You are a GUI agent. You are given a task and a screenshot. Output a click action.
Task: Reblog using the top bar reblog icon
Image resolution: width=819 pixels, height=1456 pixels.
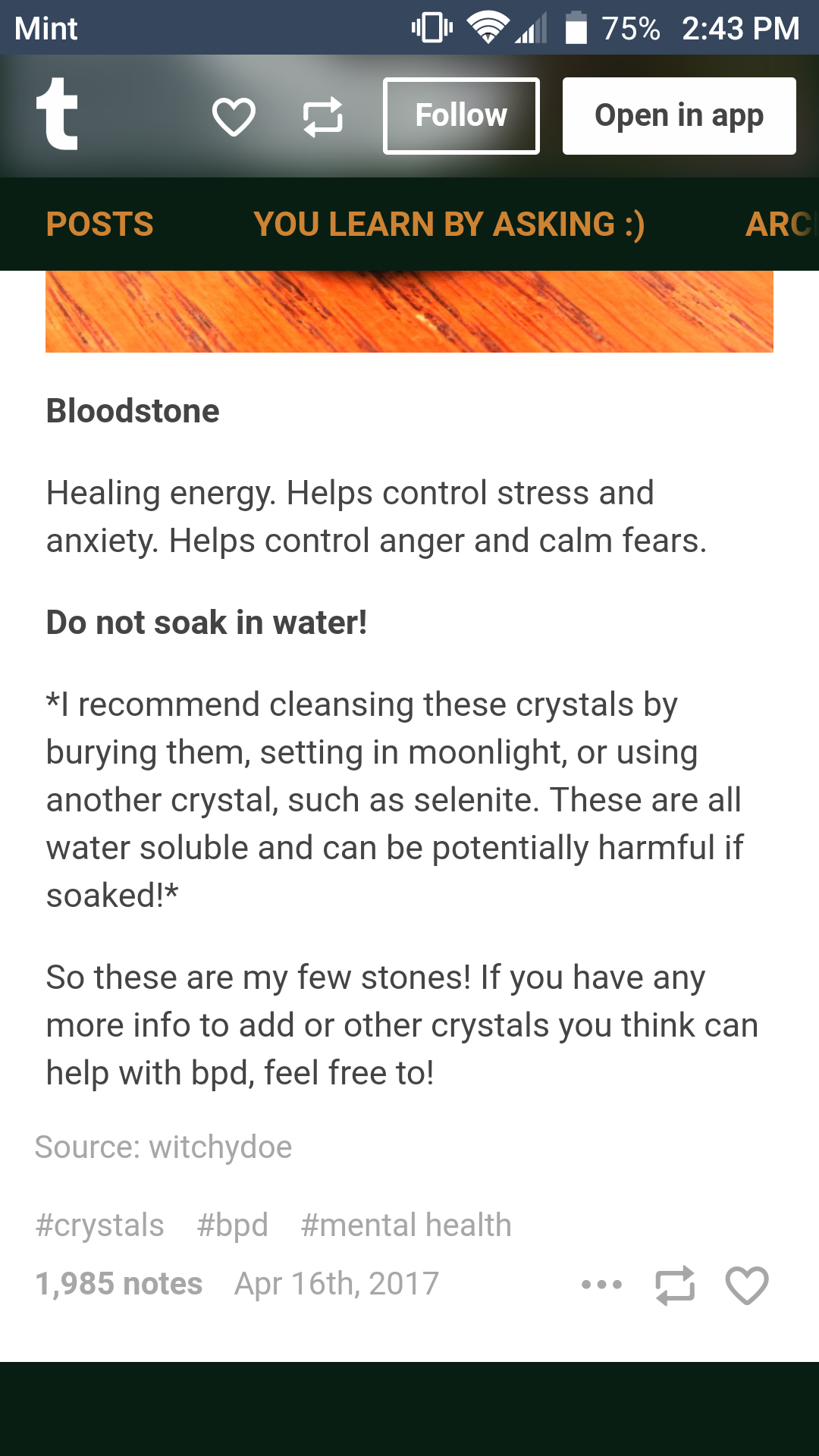pyautogui.click(x=323, y=117)
